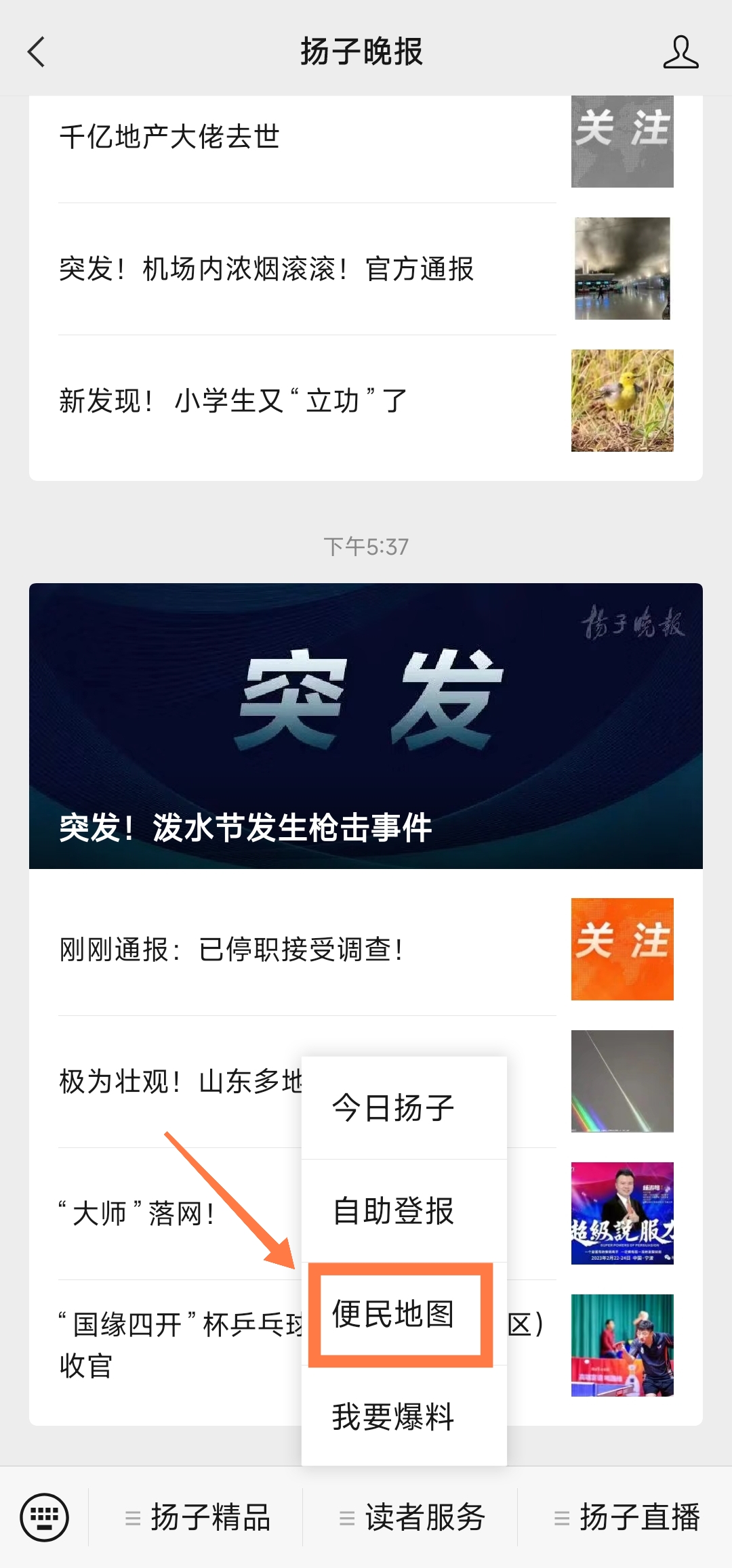Read article "大师"落网！
The height and width of the screenshot is (1568, 732).
point(137,1214)
